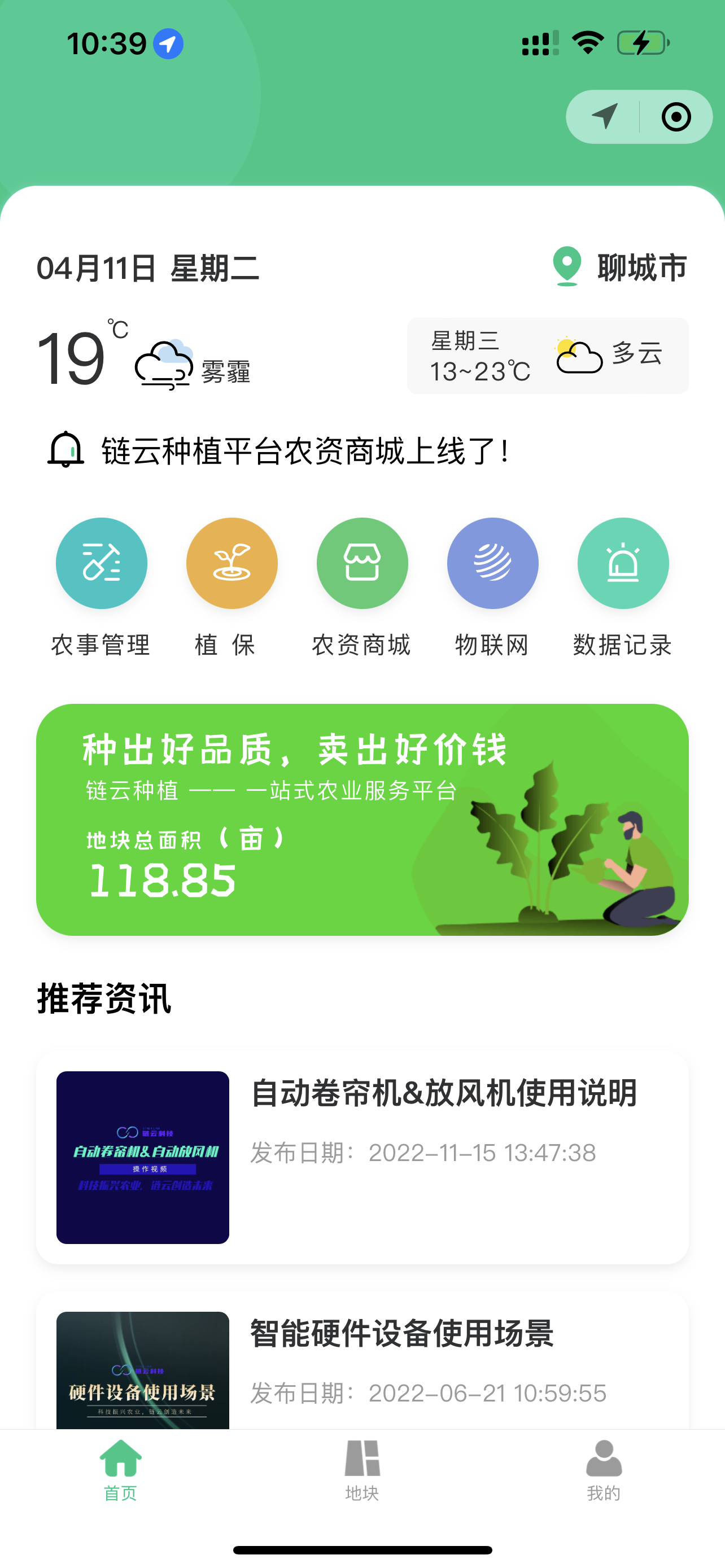Select the 首页 home tab

coord(120,1469)
